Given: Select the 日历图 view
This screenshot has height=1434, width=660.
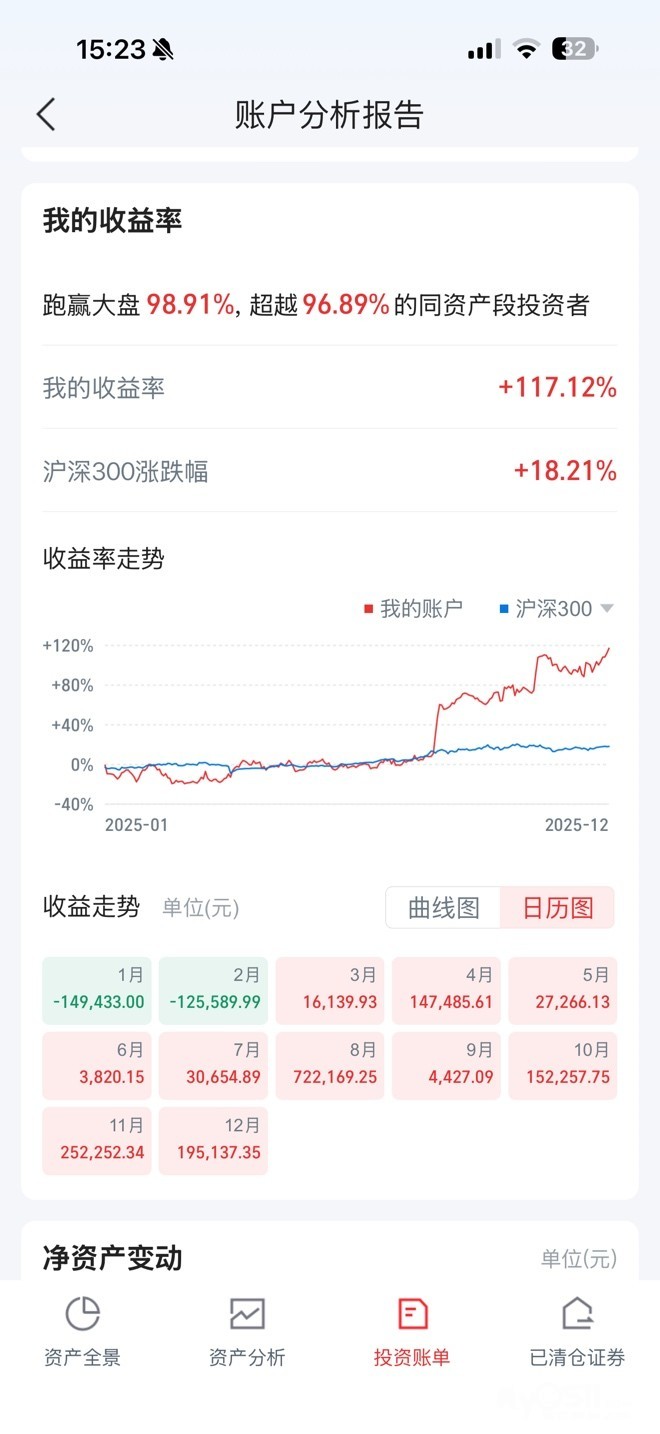Looking at the screenshot, I should point(557,908).
